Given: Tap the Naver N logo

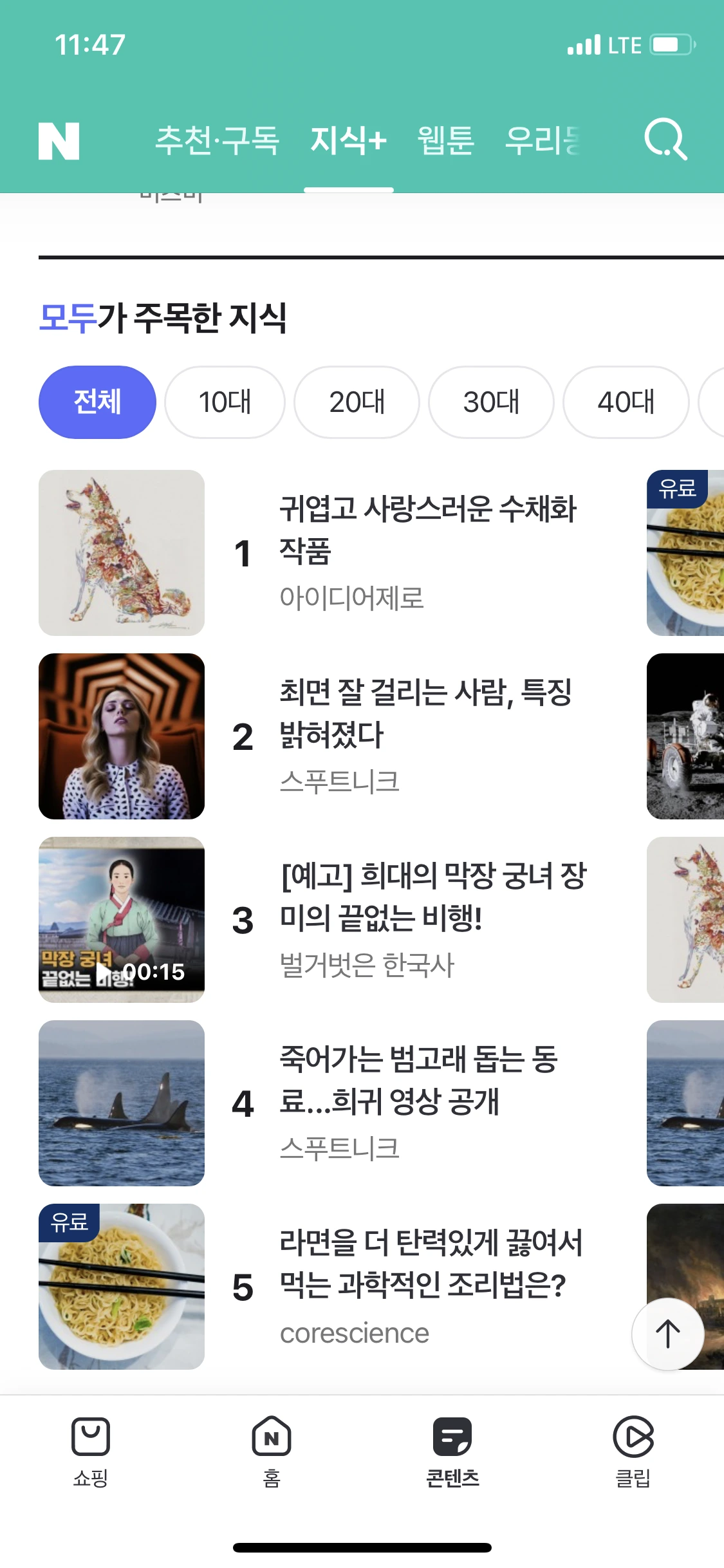Looking at the screenshot, I should point(59,140).
